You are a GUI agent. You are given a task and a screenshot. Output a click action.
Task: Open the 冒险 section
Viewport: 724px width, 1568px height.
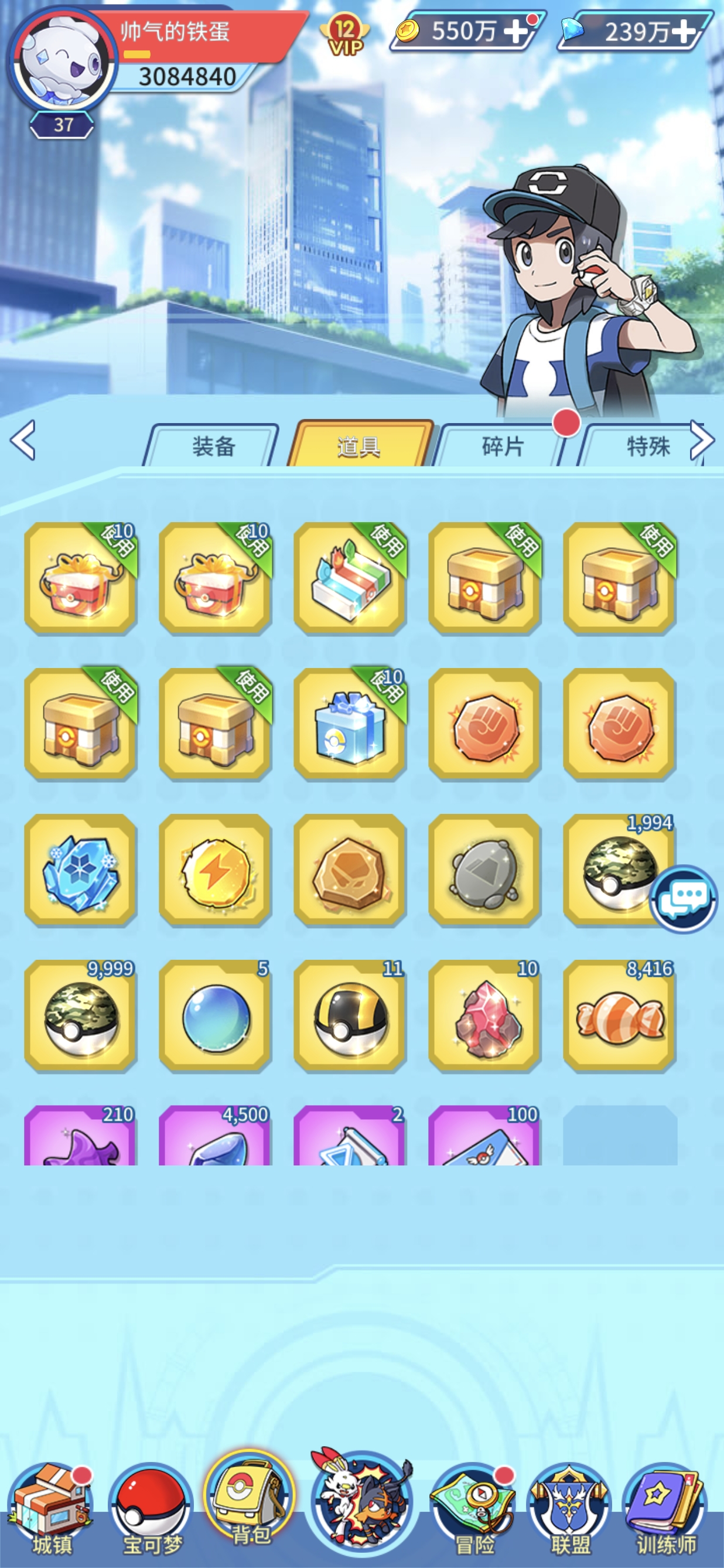pyautogui.click(x=474, y=1509)
